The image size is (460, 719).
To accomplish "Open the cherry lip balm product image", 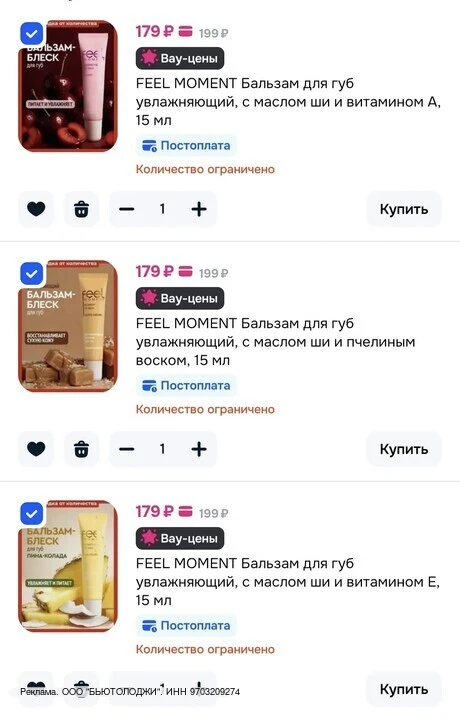I will point(68,86).
